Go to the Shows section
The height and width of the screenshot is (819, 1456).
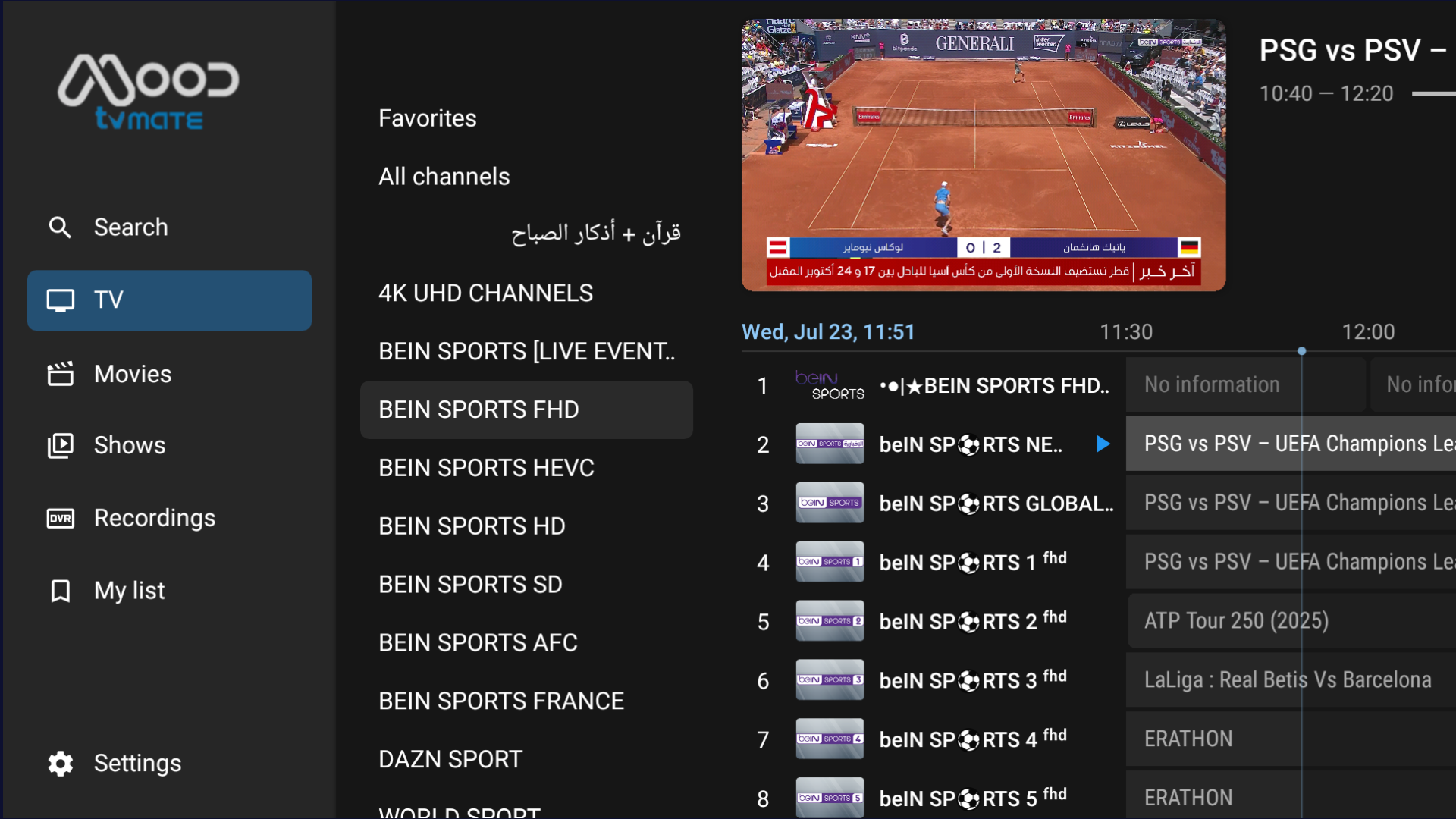coord(130,446)
